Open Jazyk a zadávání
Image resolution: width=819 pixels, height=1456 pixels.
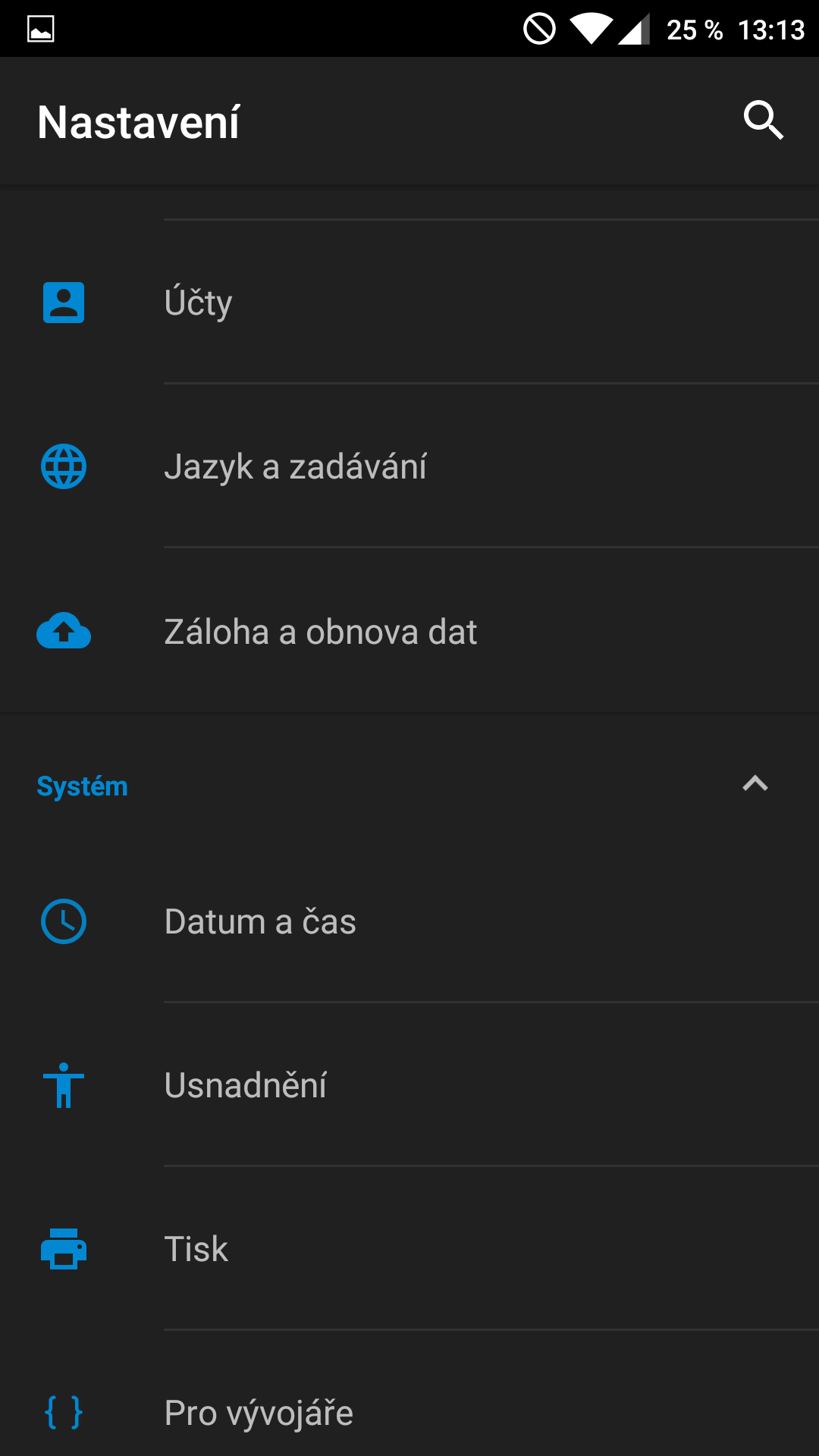(409, 466)
